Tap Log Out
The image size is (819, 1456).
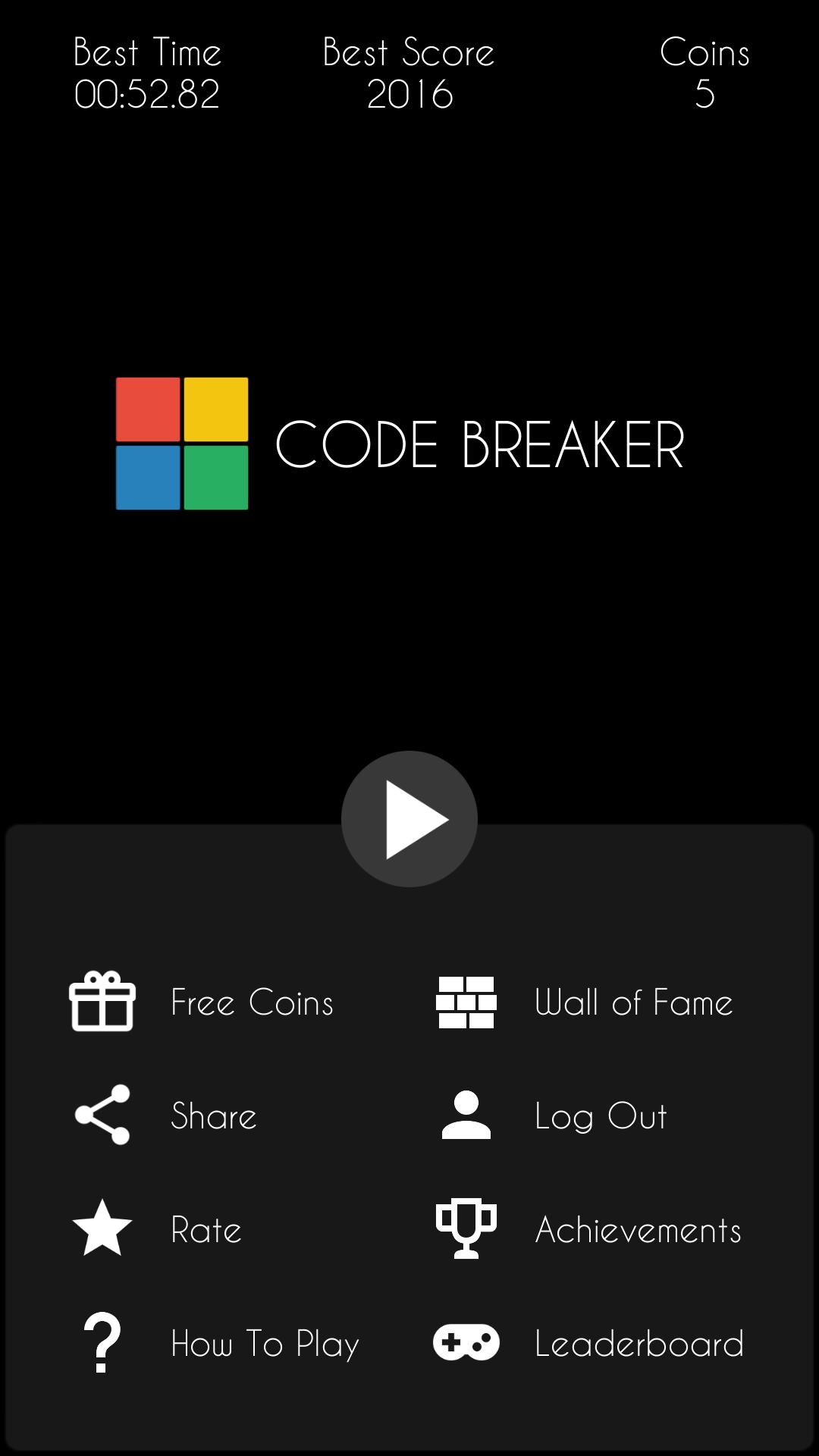(554, 1116)
